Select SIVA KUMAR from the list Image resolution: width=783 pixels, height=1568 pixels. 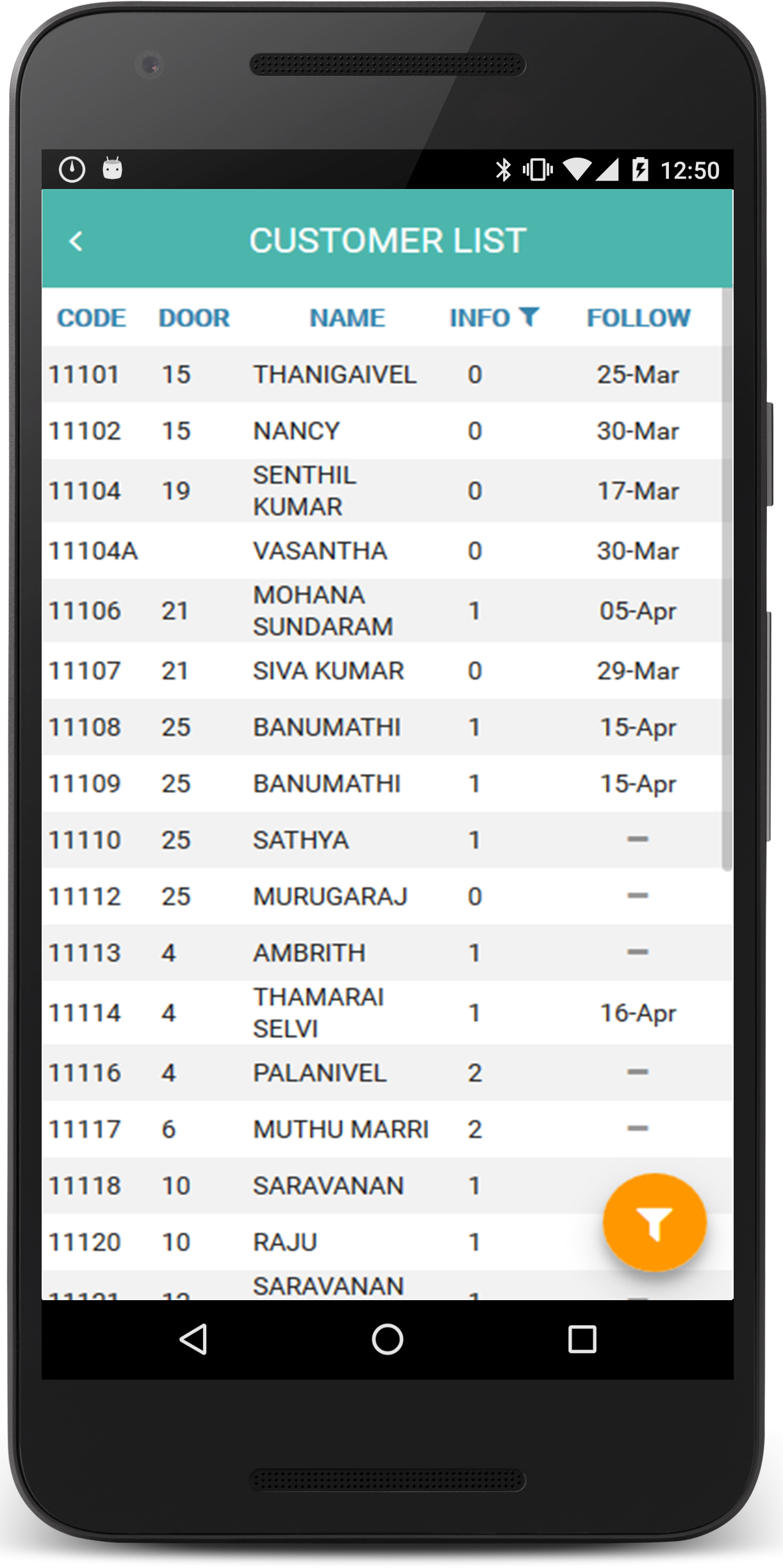[328, 671]
